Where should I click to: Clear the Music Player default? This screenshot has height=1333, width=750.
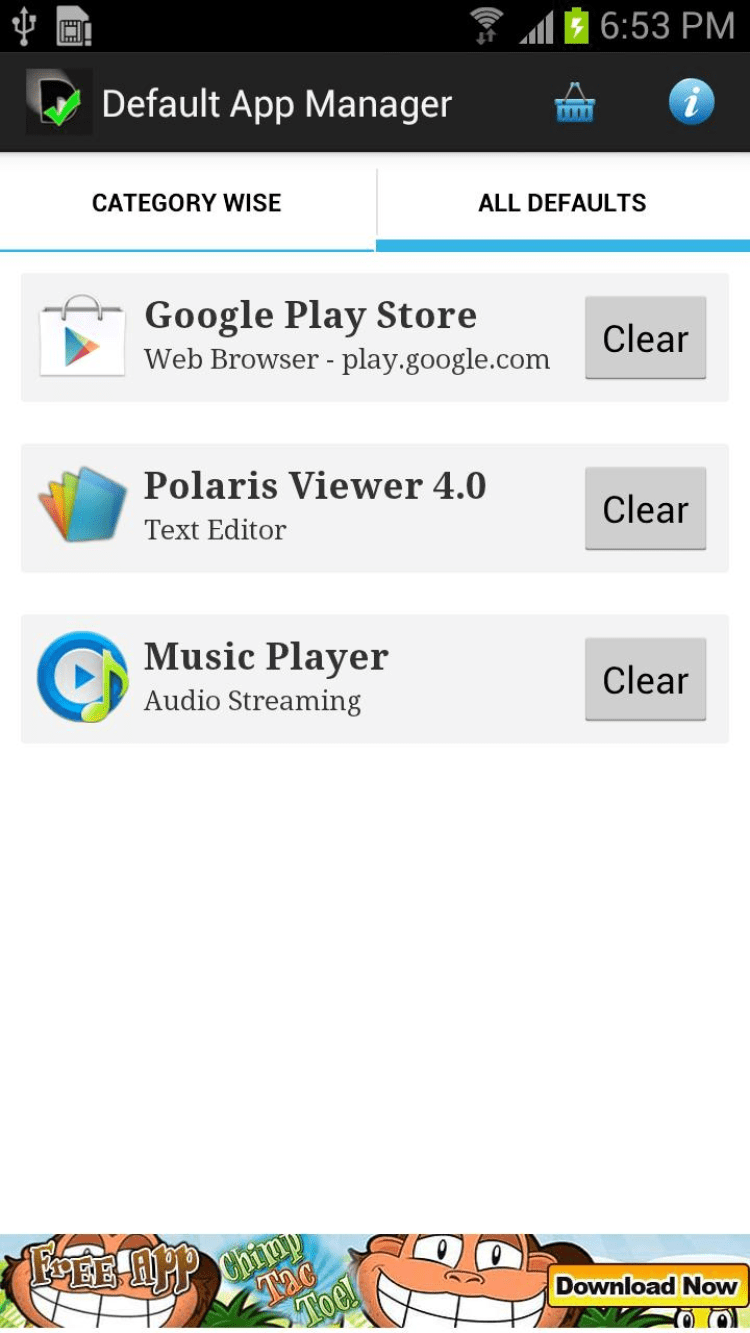645,680
